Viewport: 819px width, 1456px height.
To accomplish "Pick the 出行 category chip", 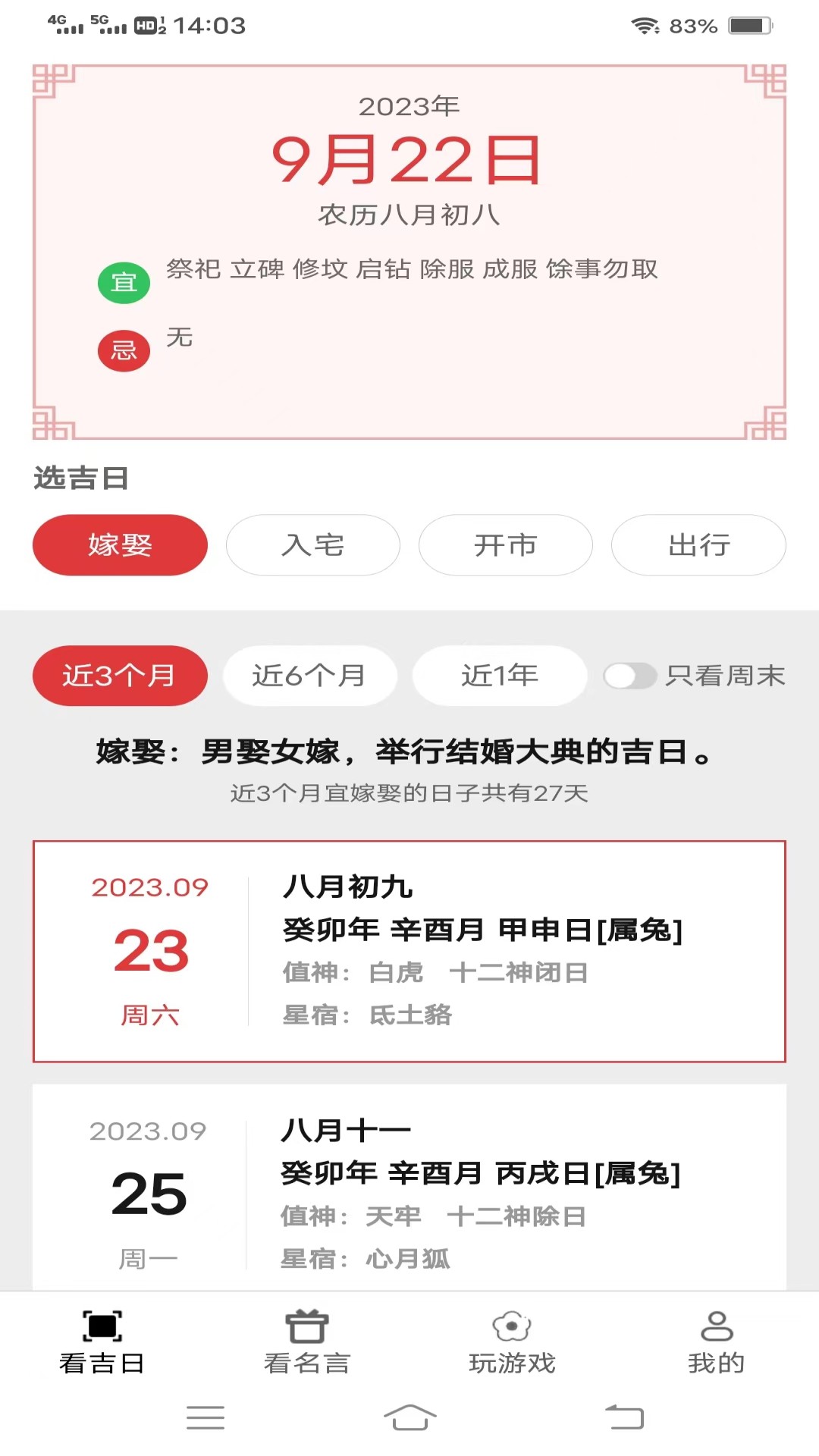I will click(x=698, y=545).
